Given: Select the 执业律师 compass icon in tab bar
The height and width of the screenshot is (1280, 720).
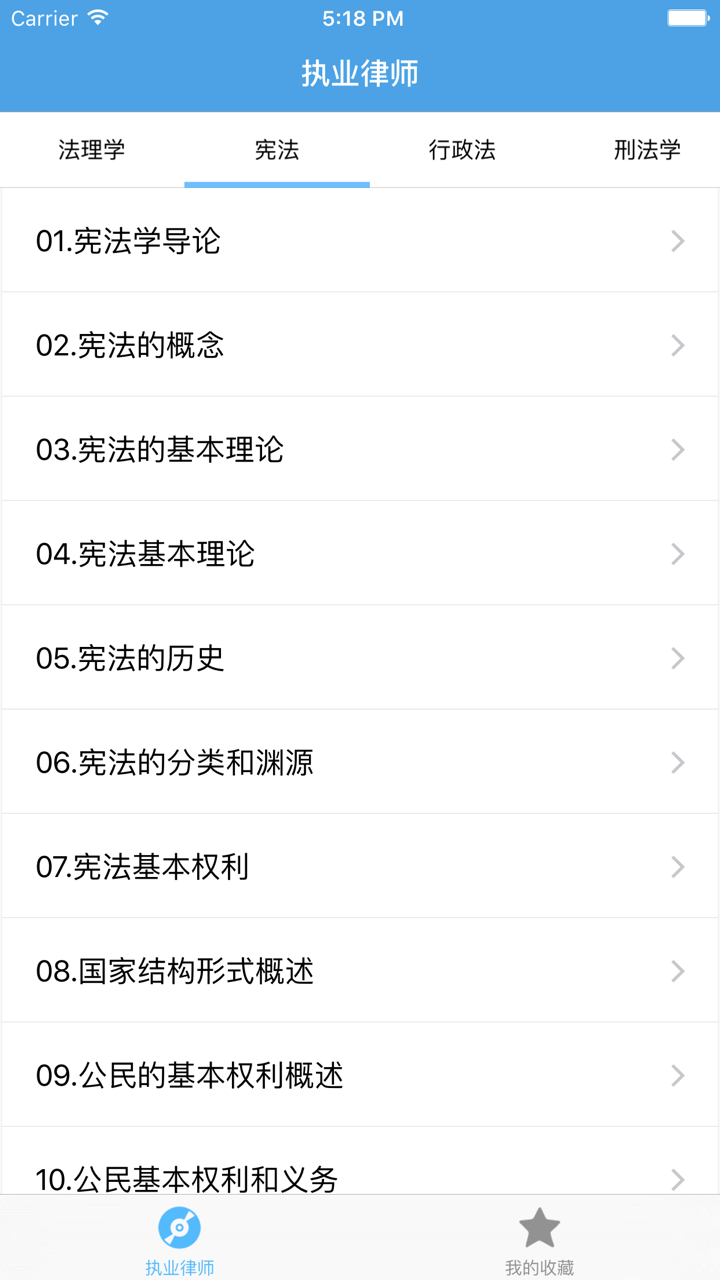Looking at the screenshot, I should click(180, 1228).
